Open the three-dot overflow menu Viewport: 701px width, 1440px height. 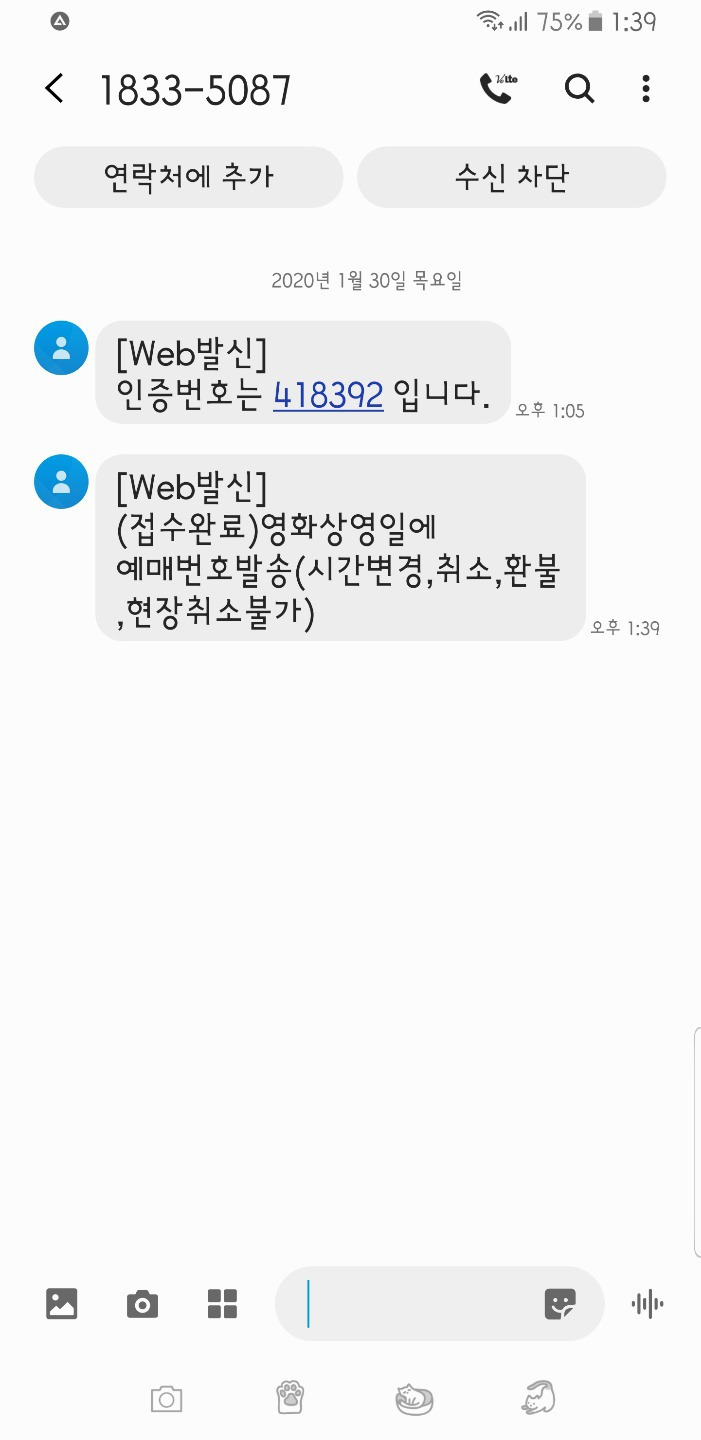pyautogui.click(x=646, y=89)
